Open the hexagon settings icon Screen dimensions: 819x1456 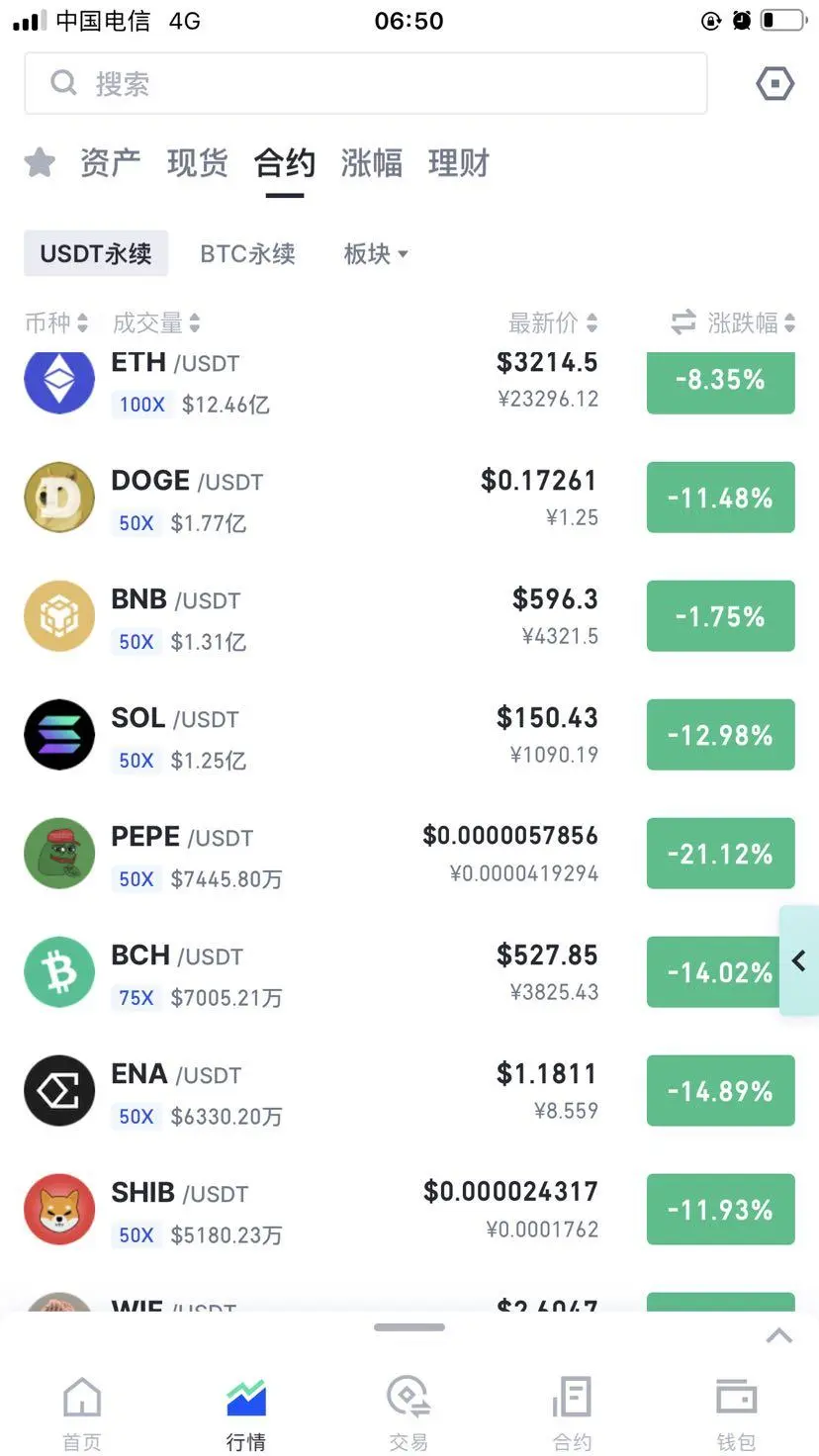[x=774, y=84]
